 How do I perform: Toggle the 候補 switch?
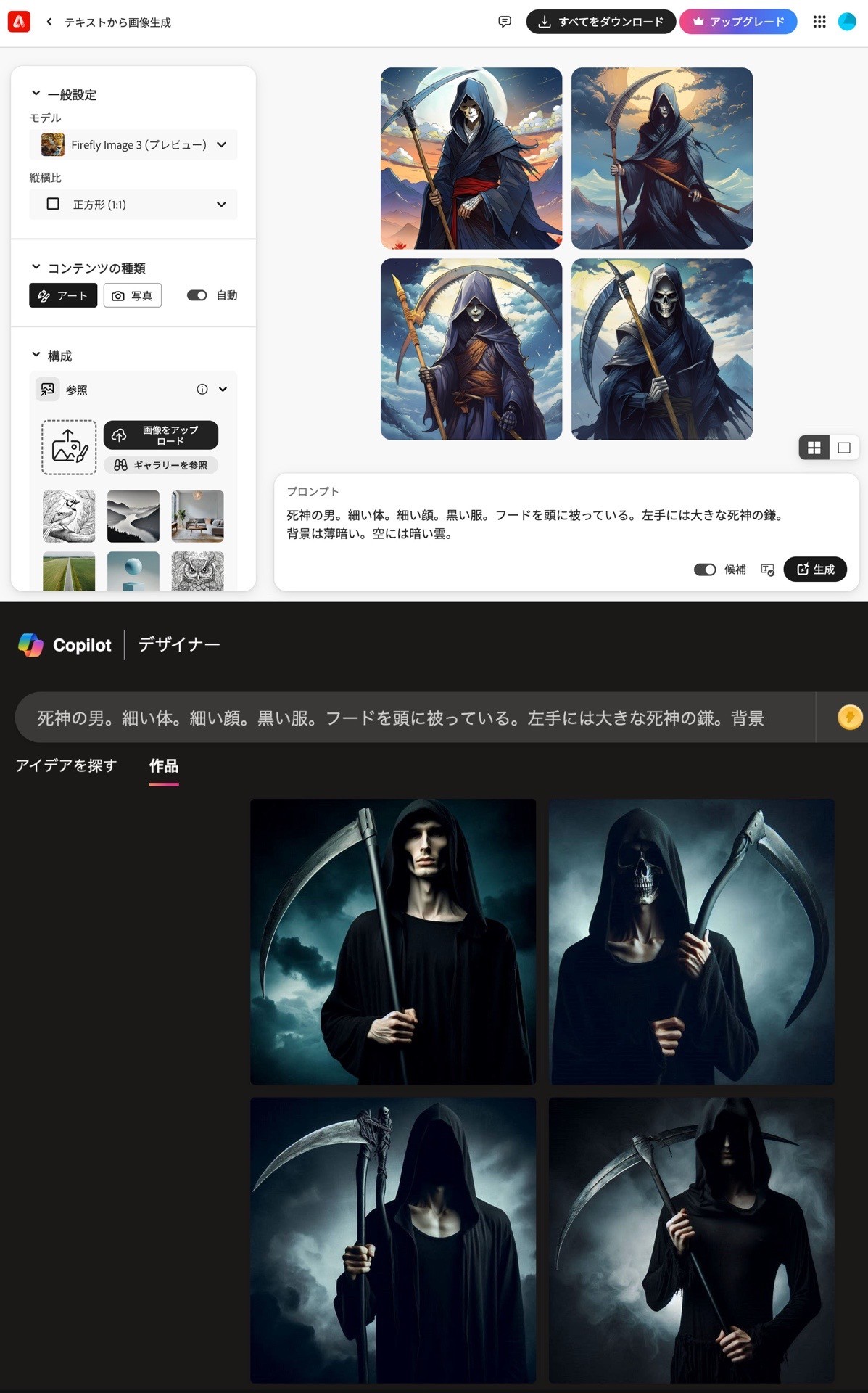(x=705, y=570)
